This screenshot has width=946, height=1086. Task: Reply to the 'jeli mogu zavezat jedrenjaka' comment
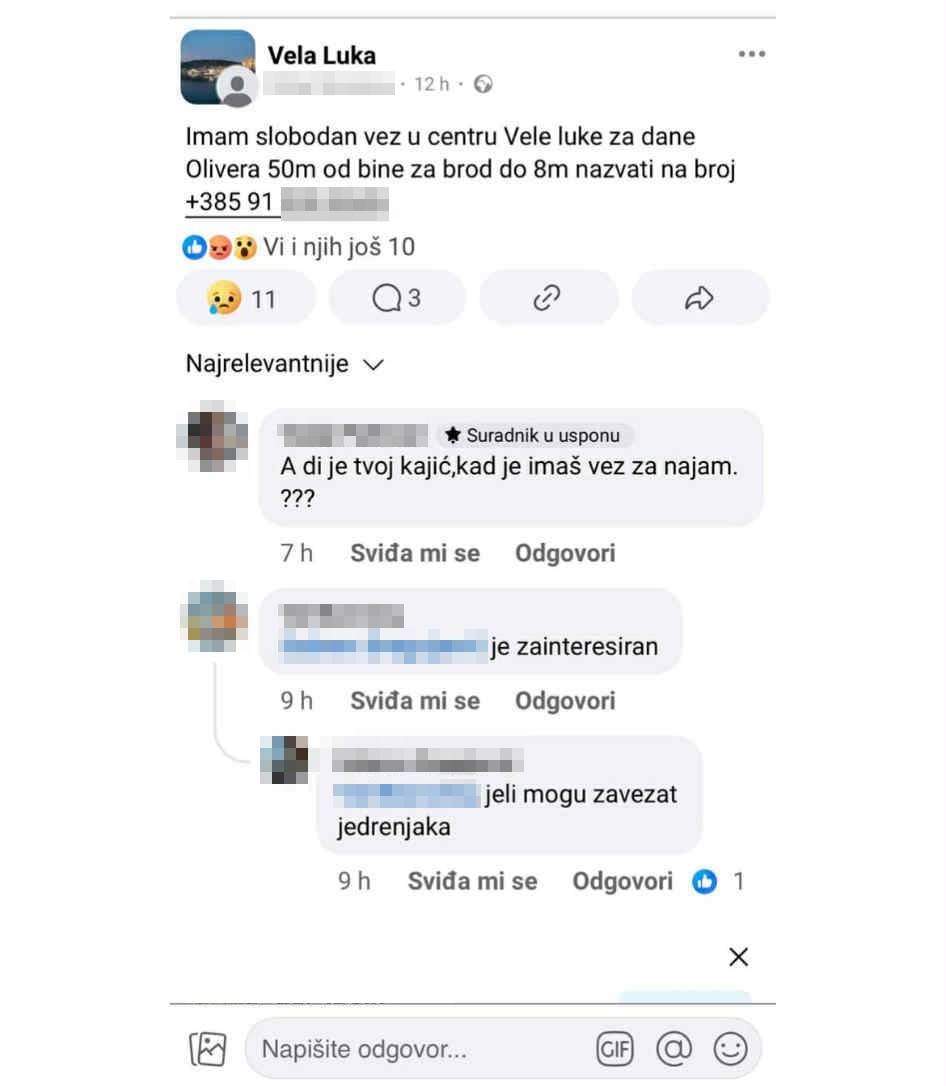(622, 881)
